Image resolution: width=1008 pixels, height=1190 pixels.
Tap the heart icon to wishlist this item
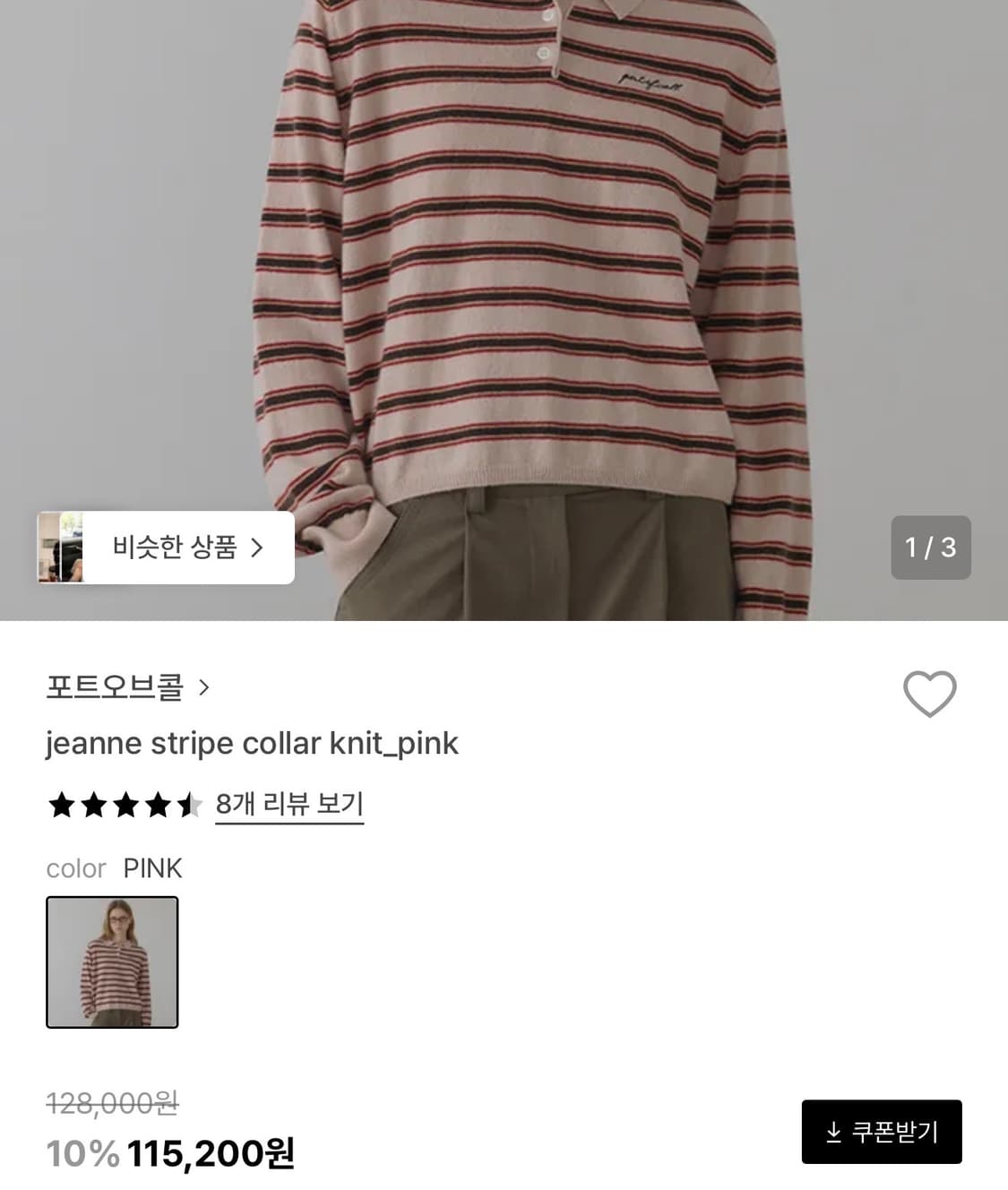point(929,694)
